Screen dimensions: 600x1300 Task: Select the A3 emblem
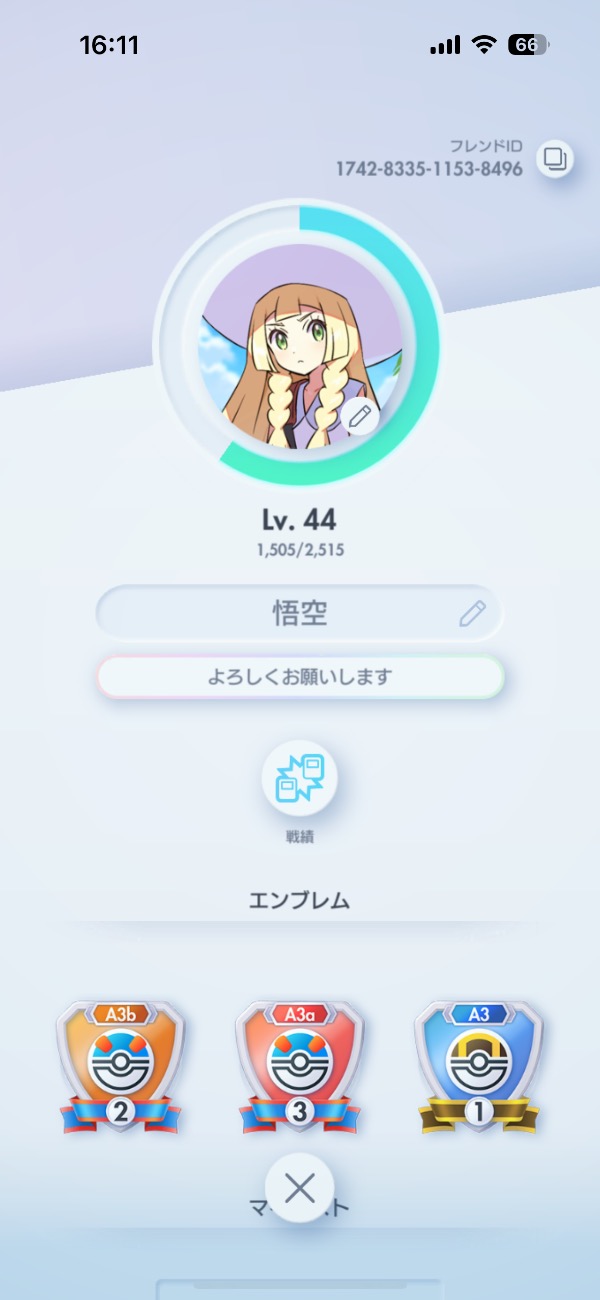pos(478,1067)
